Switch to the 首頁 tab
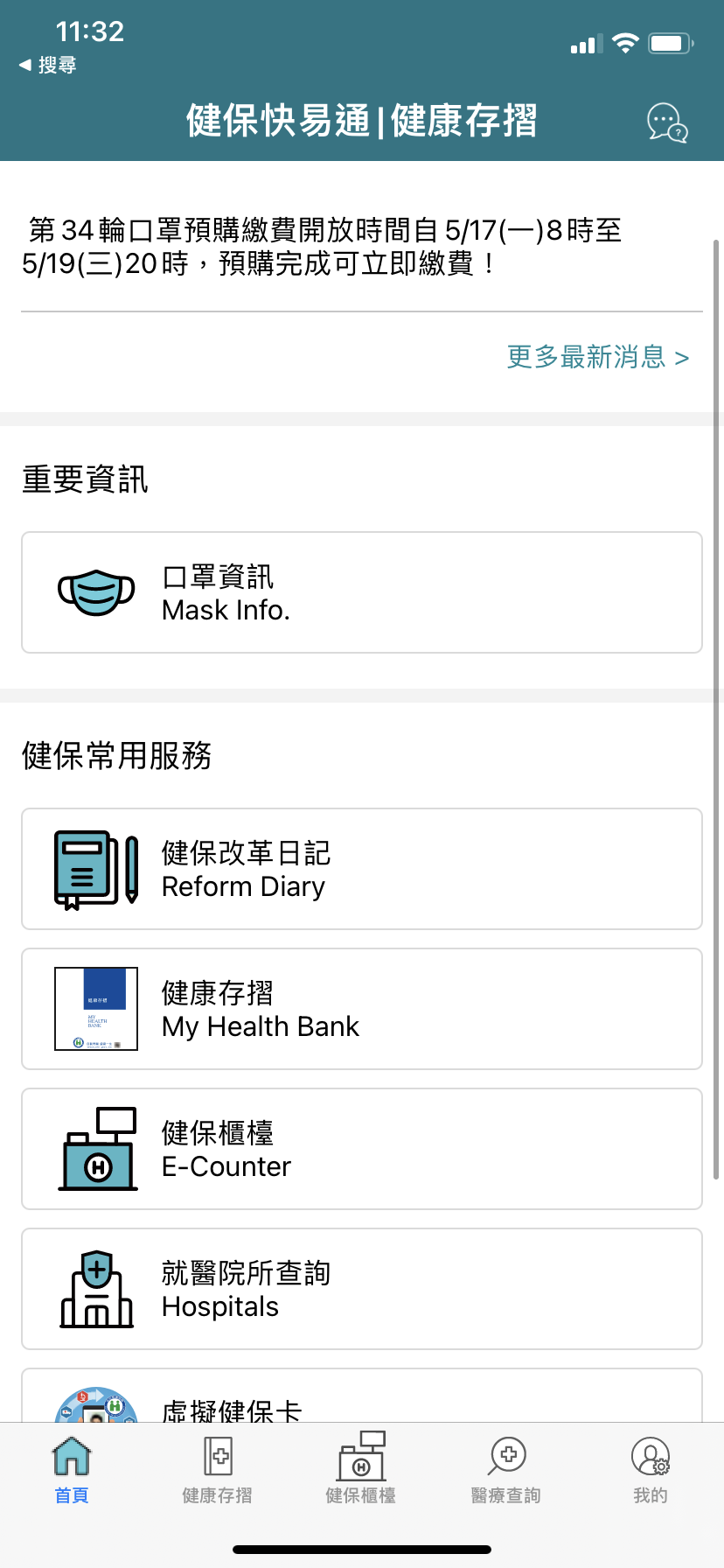 pos(72,1470)
